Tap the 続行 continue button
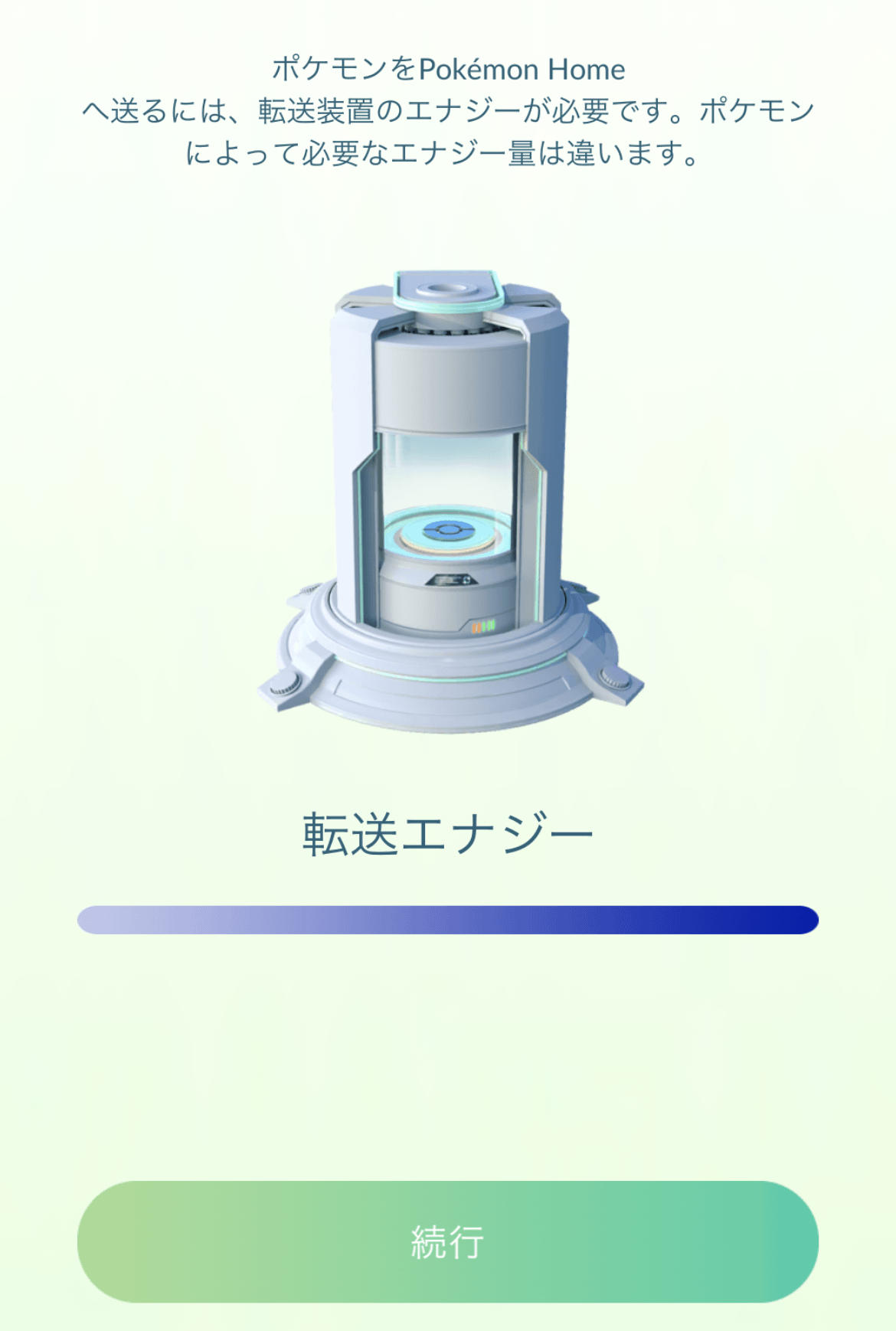Screen dimensions: 896x1331 (448, 1241)
